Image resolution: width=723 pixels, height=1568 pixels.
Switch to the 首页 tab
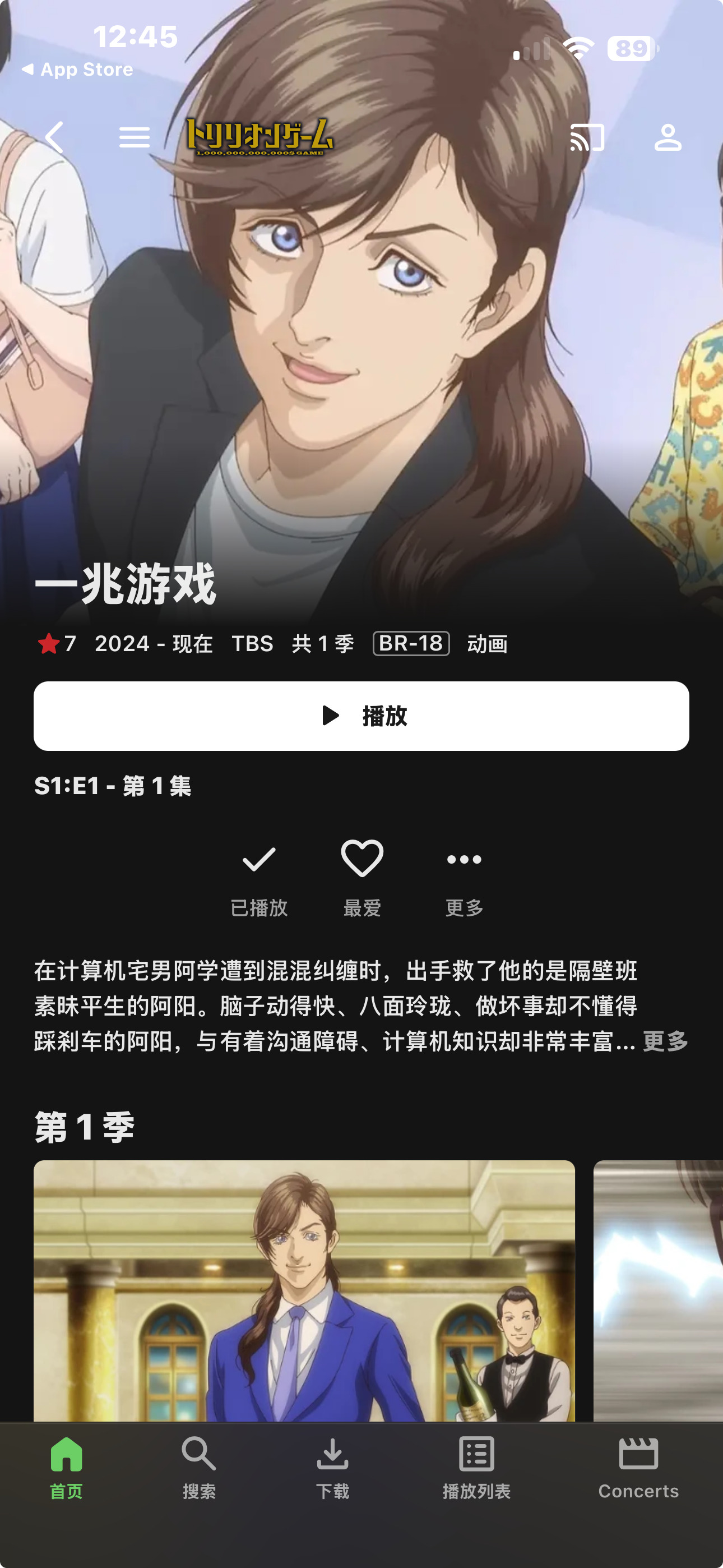pos(66,1468)
